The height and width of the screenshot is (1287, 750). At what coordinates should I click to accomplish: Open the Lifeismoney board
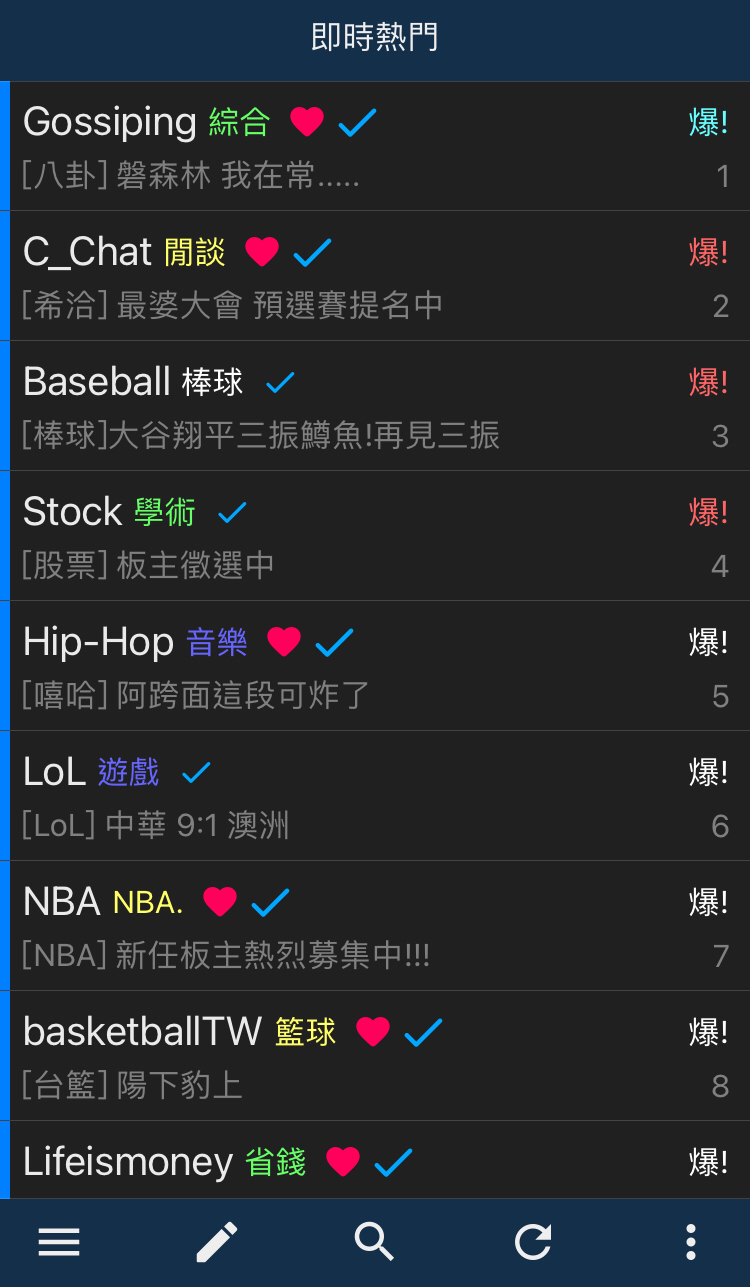375,1160
